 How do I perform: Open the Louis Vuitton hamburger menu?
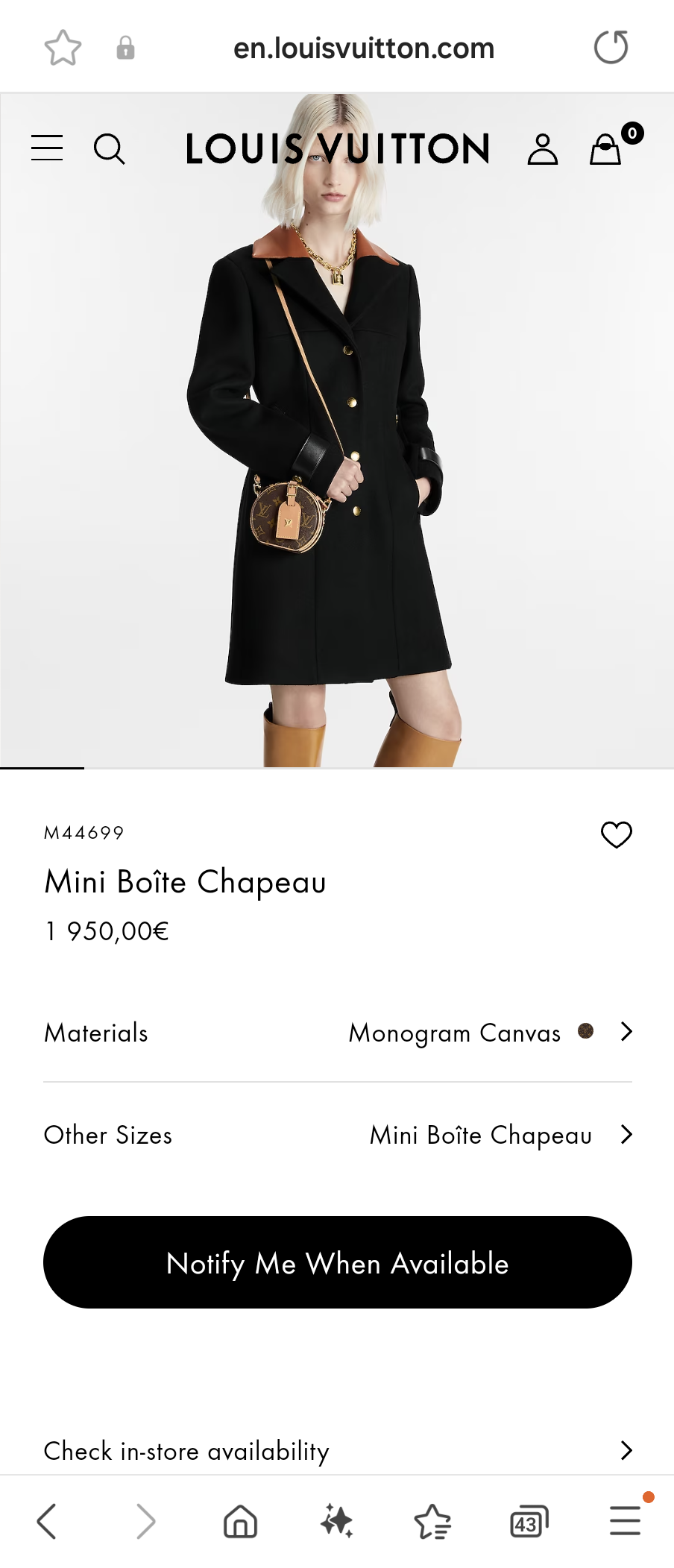click(46, 148)
